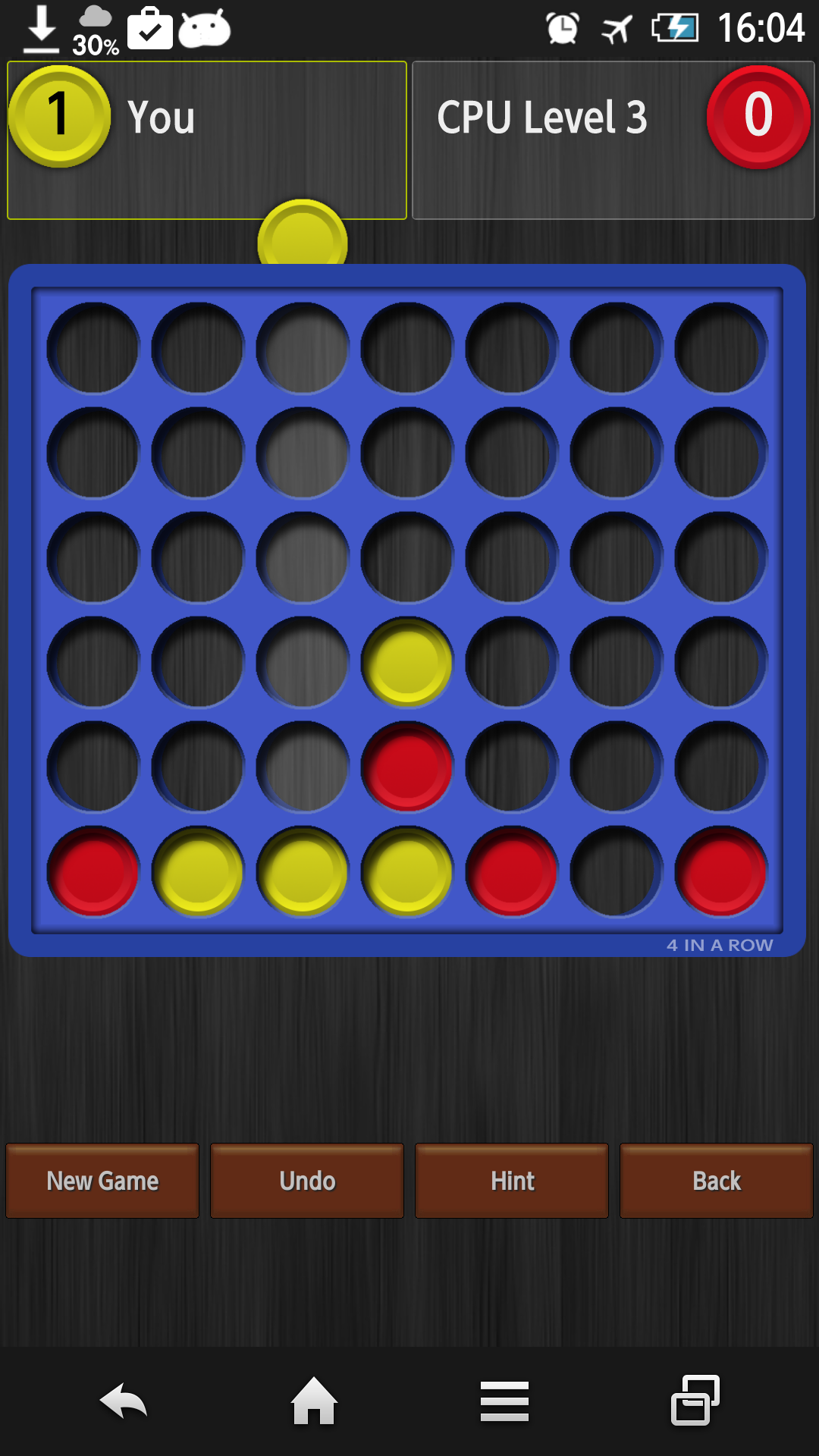Open the recent apps view

(695, 1401)
